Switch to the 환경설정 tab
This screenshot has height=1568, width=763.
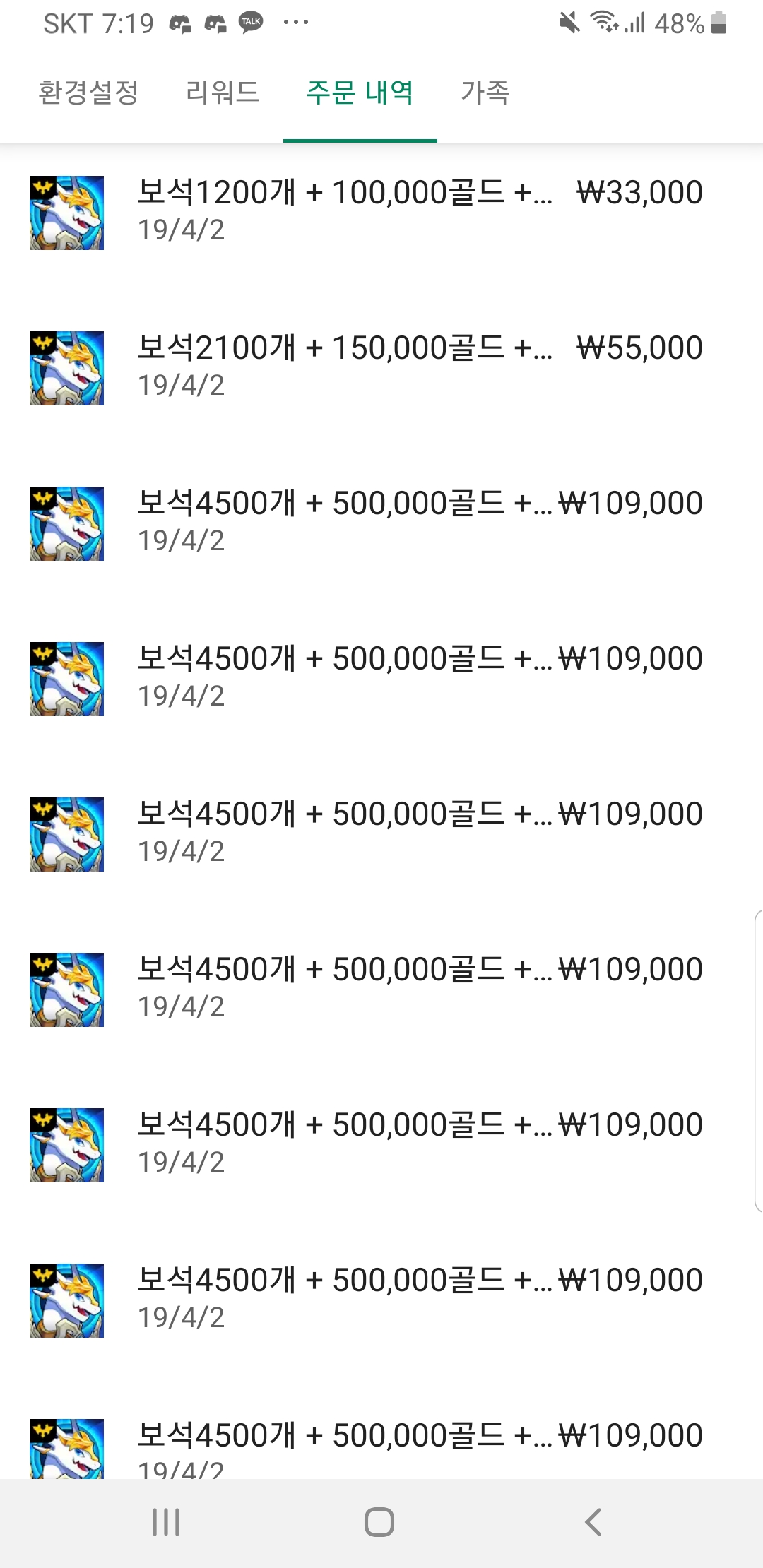click(x=88, y=93)
